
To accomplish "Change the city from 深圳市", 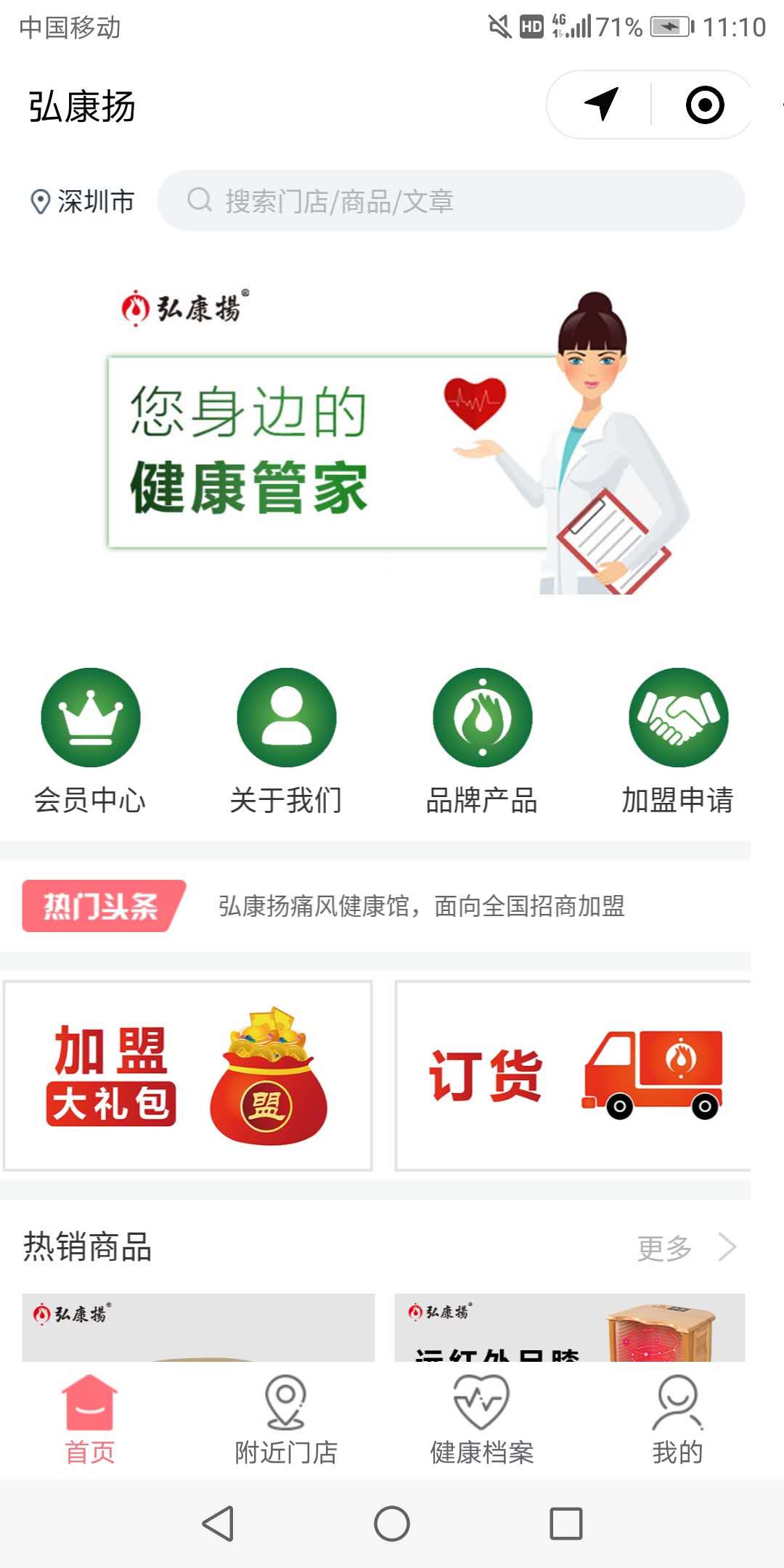I will coord(83,201).
